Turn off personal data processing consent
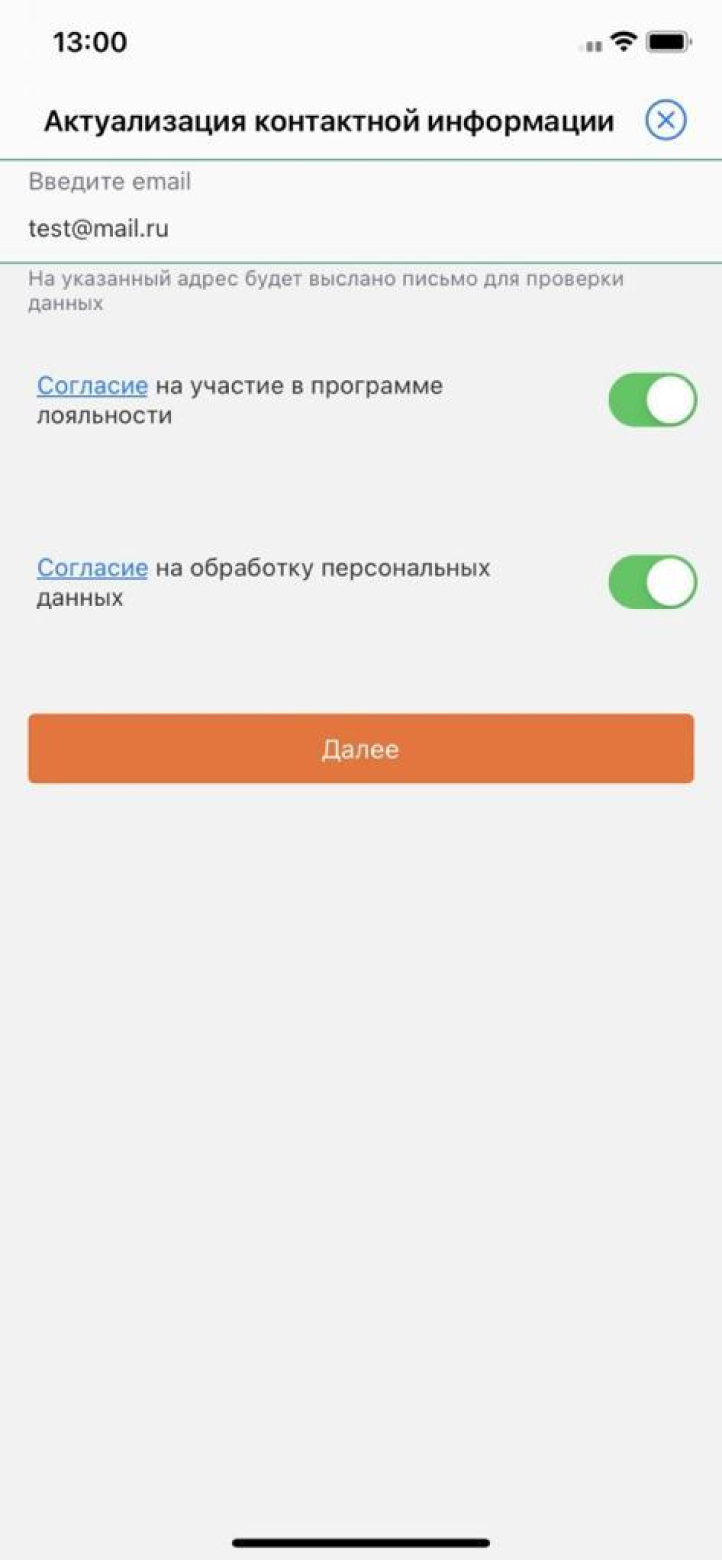Viewport: 722px width, 1560px height. (652, 582)
